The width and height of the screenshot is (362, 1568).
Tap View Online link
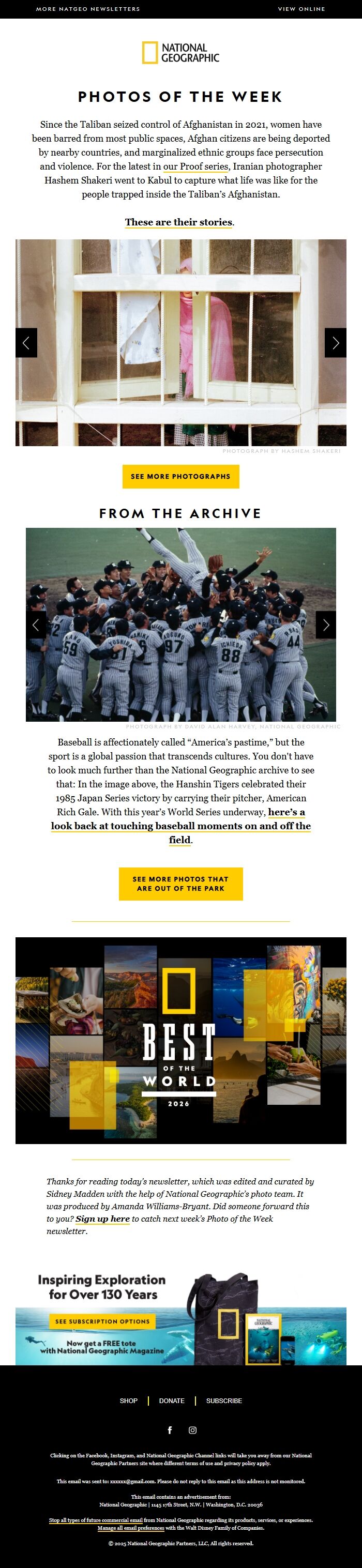click(301, 9)
